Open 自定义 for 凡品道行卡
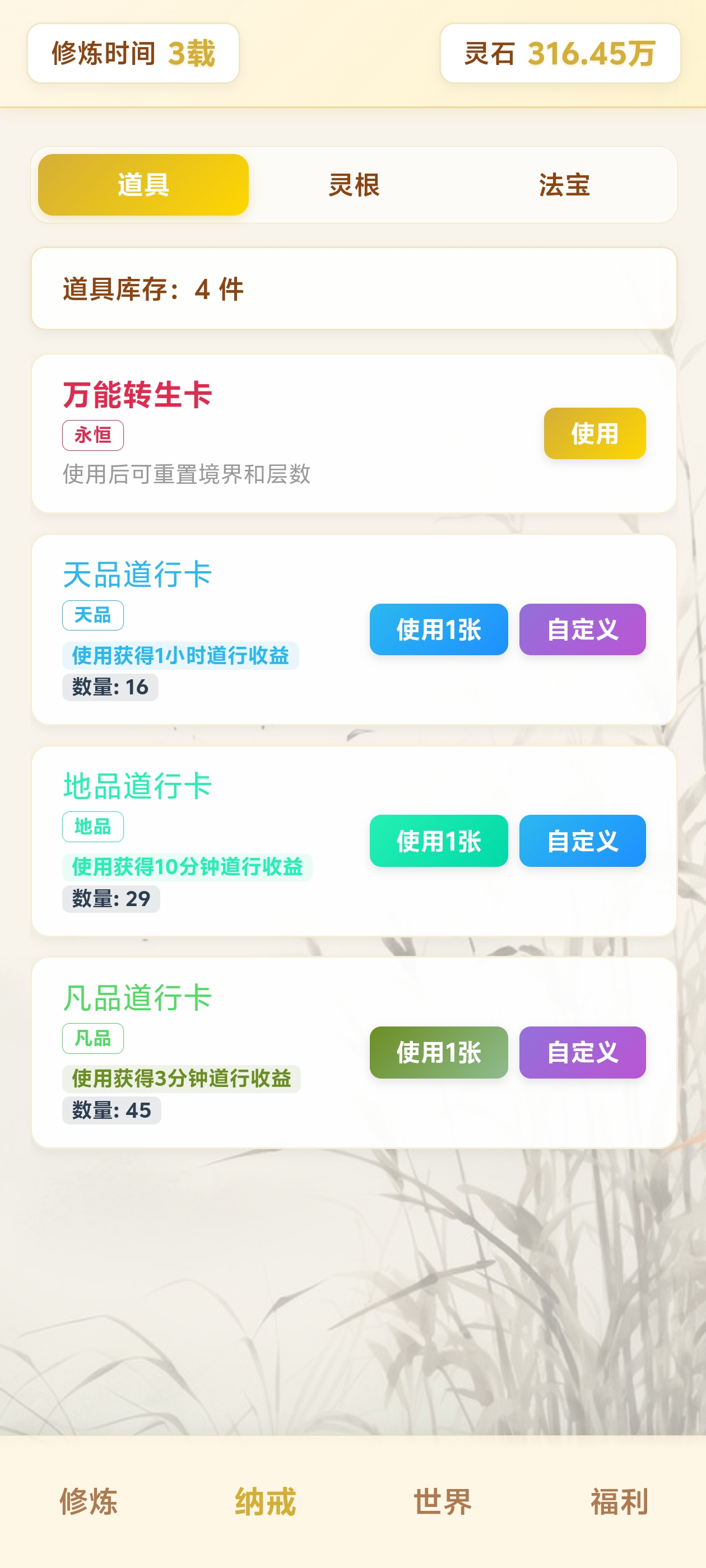706x1568 pixels. point(582,1052)
